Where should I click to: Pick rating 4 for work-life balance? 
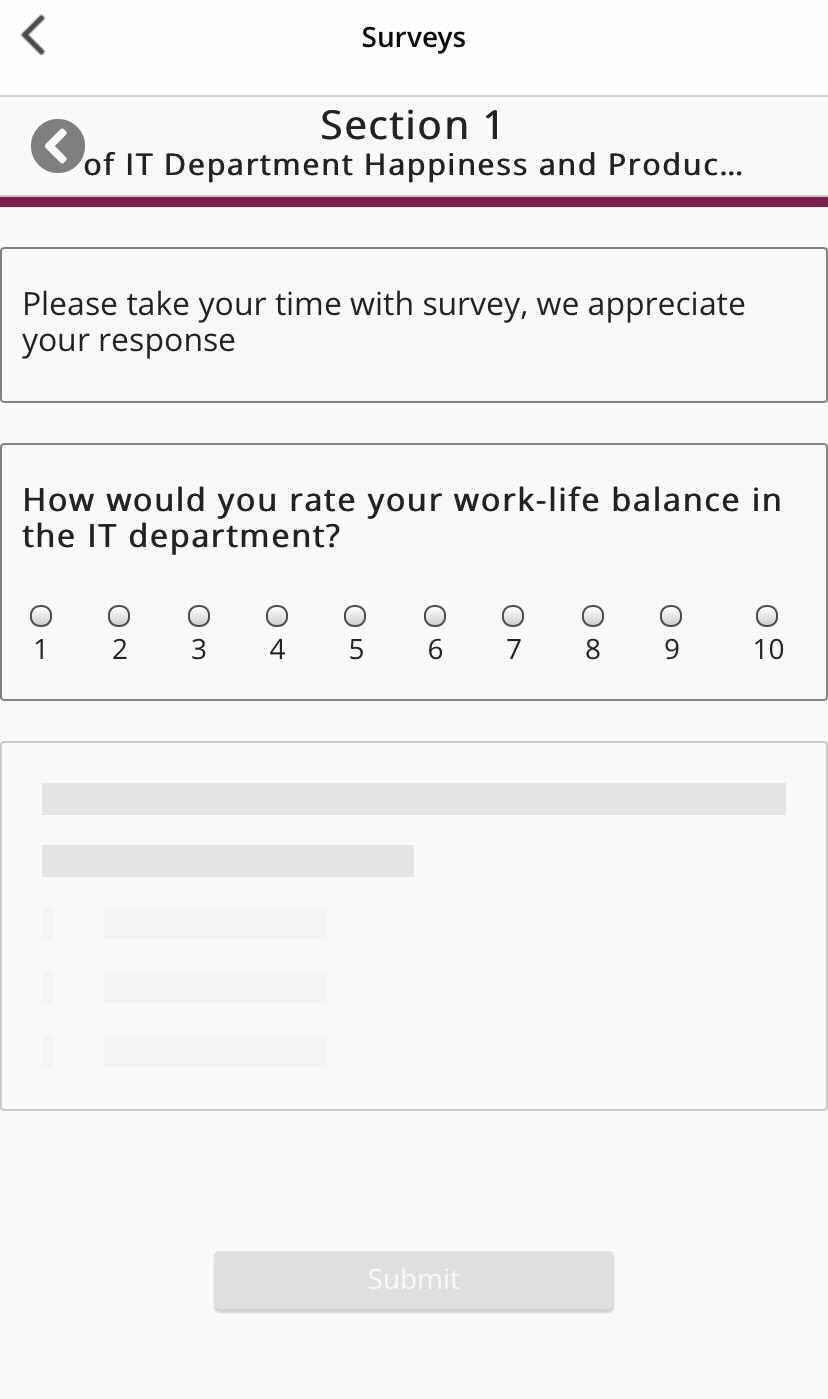[x=277, y=615]
